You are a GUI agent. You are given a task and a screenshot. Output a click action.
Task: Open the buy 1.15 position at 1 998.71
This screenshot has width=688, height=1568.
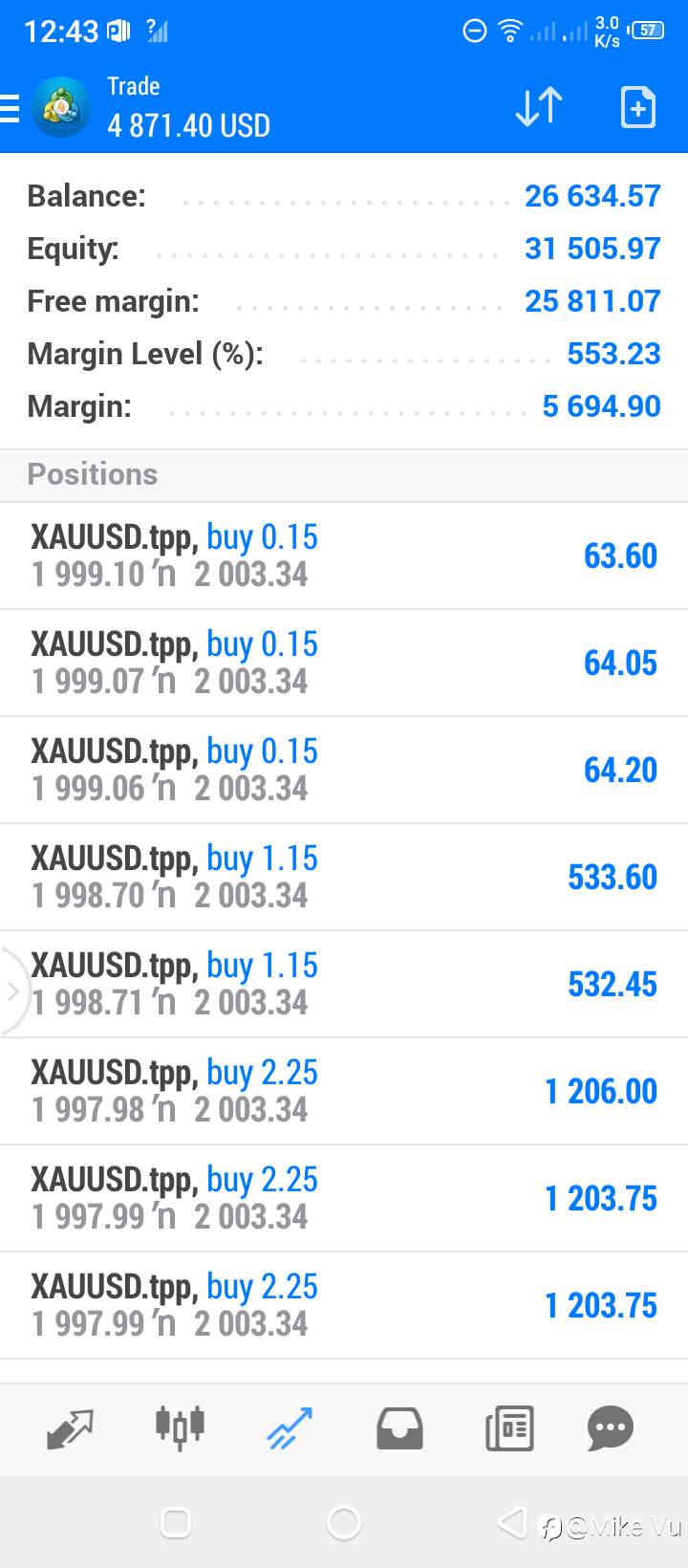point(344,984)
